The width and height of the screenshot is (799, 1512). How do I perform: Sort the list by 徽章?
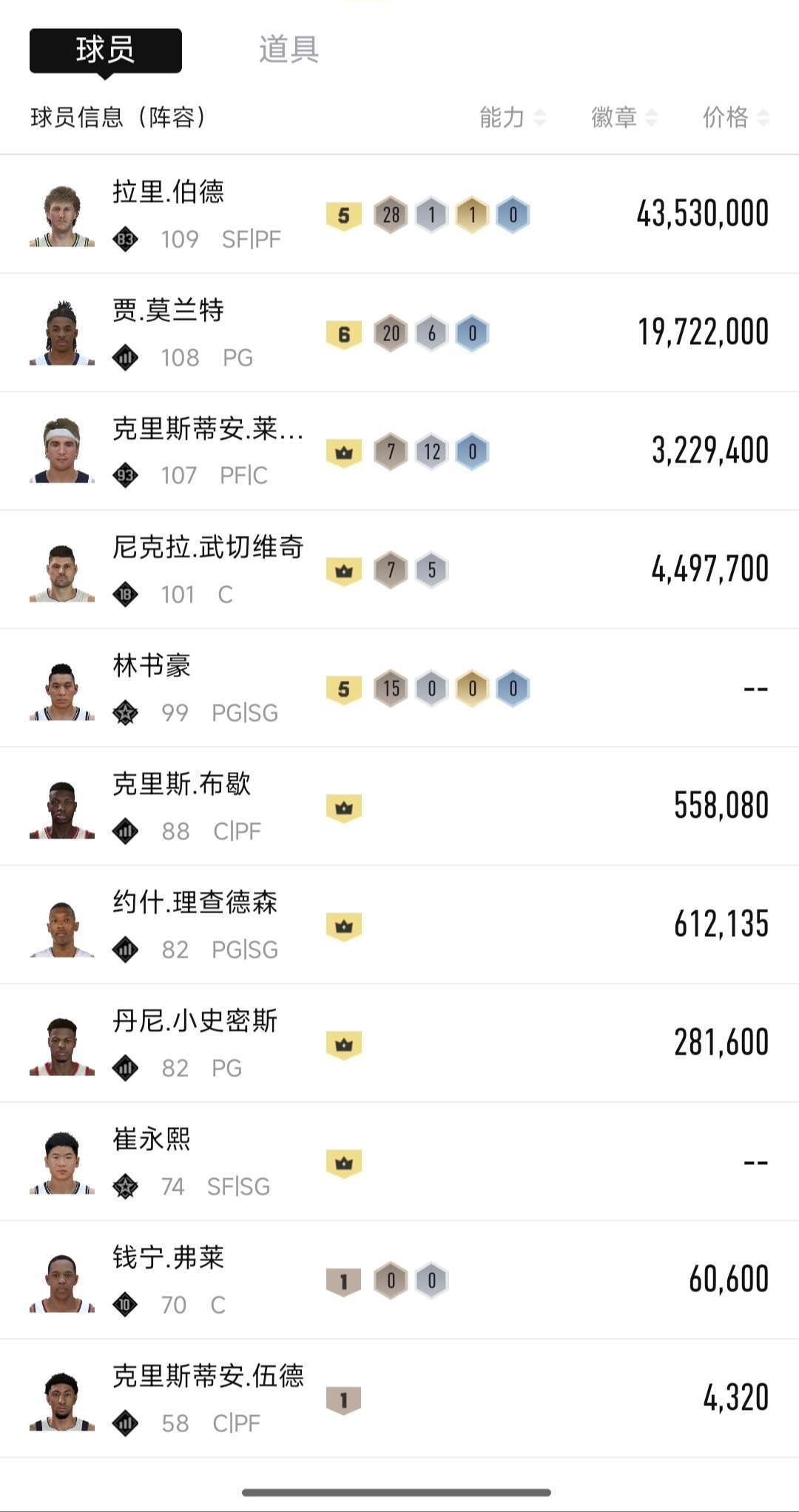coord(624,117)
